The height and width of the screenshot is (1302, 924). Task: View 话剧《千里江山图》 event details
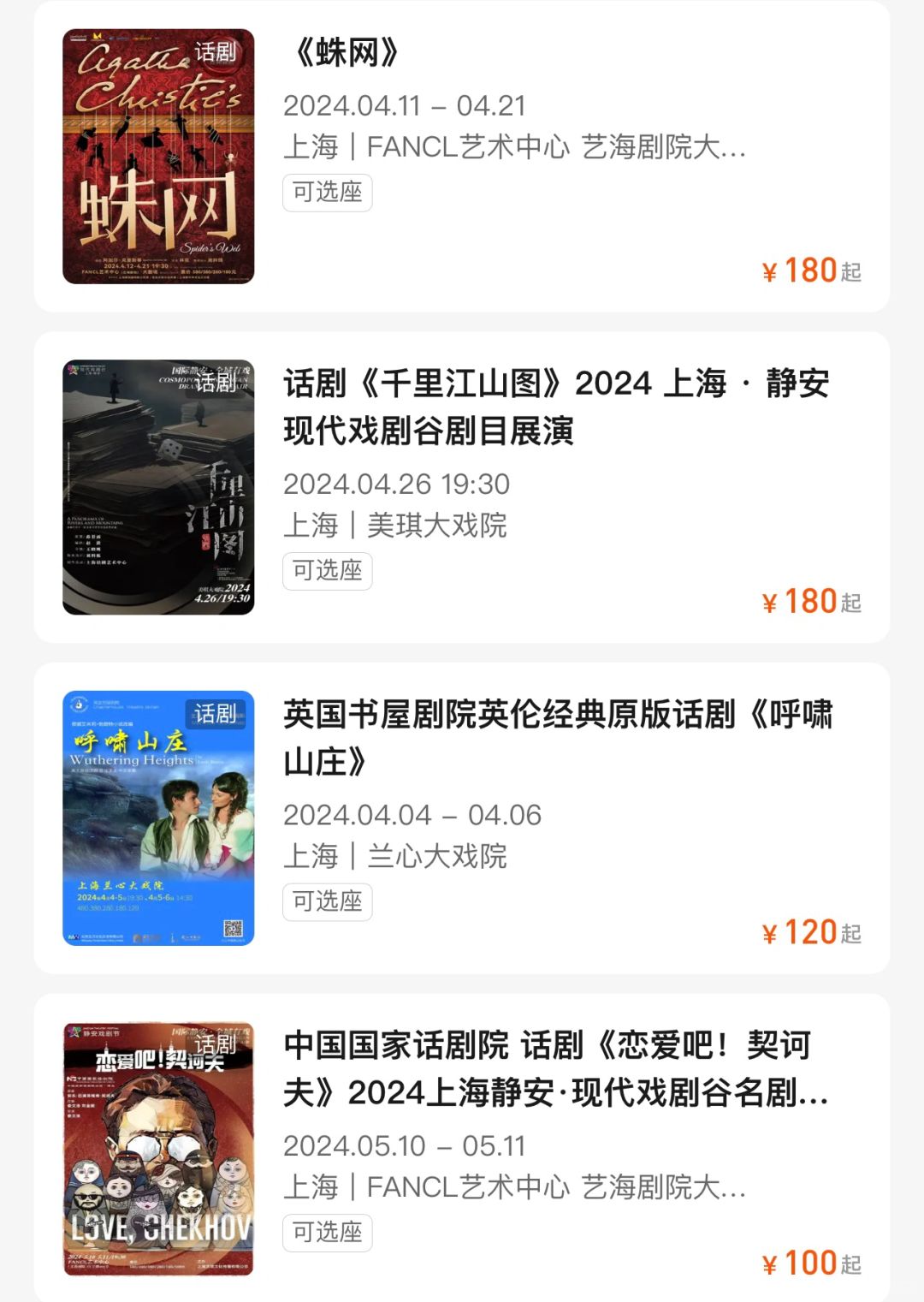pos(556,407)
